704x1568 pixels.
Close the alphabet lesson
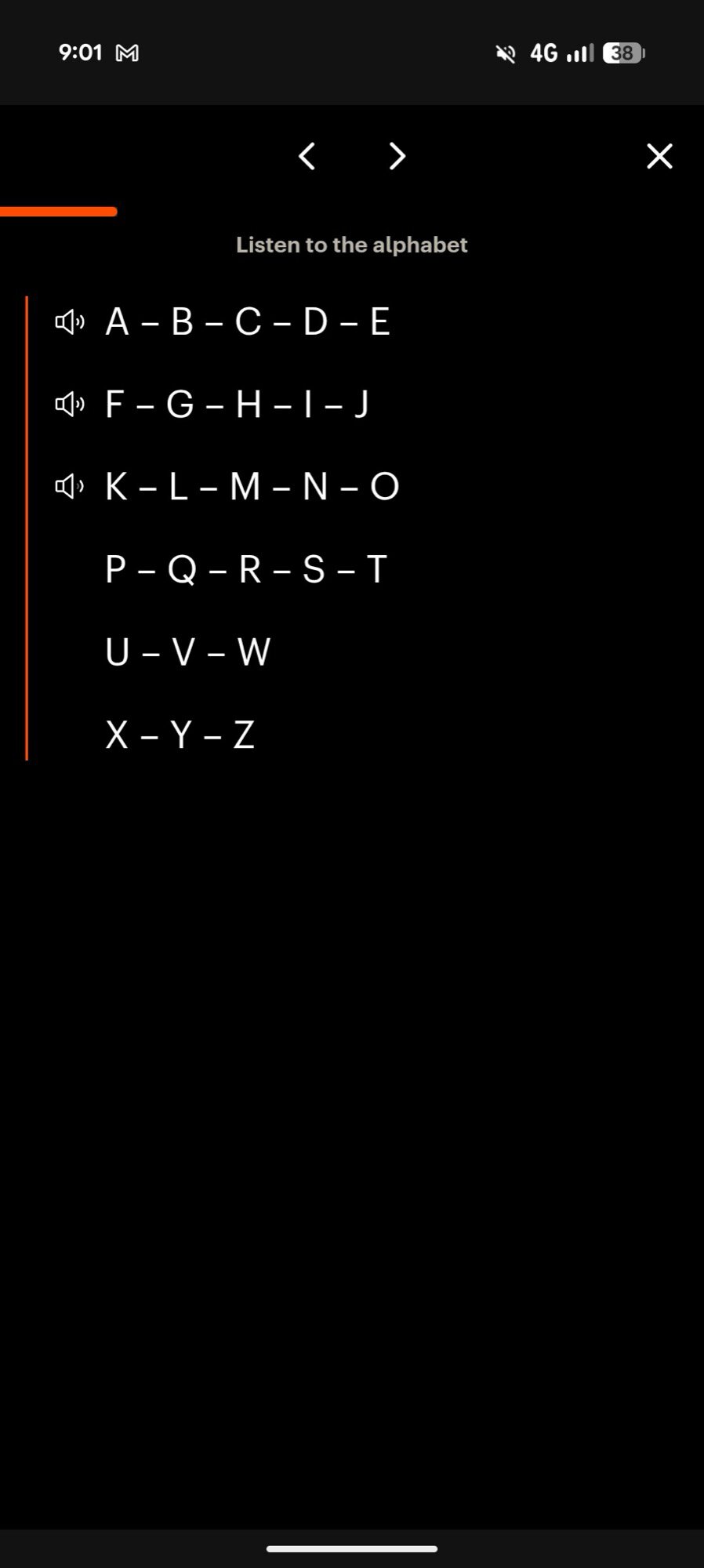click(659, 156)
